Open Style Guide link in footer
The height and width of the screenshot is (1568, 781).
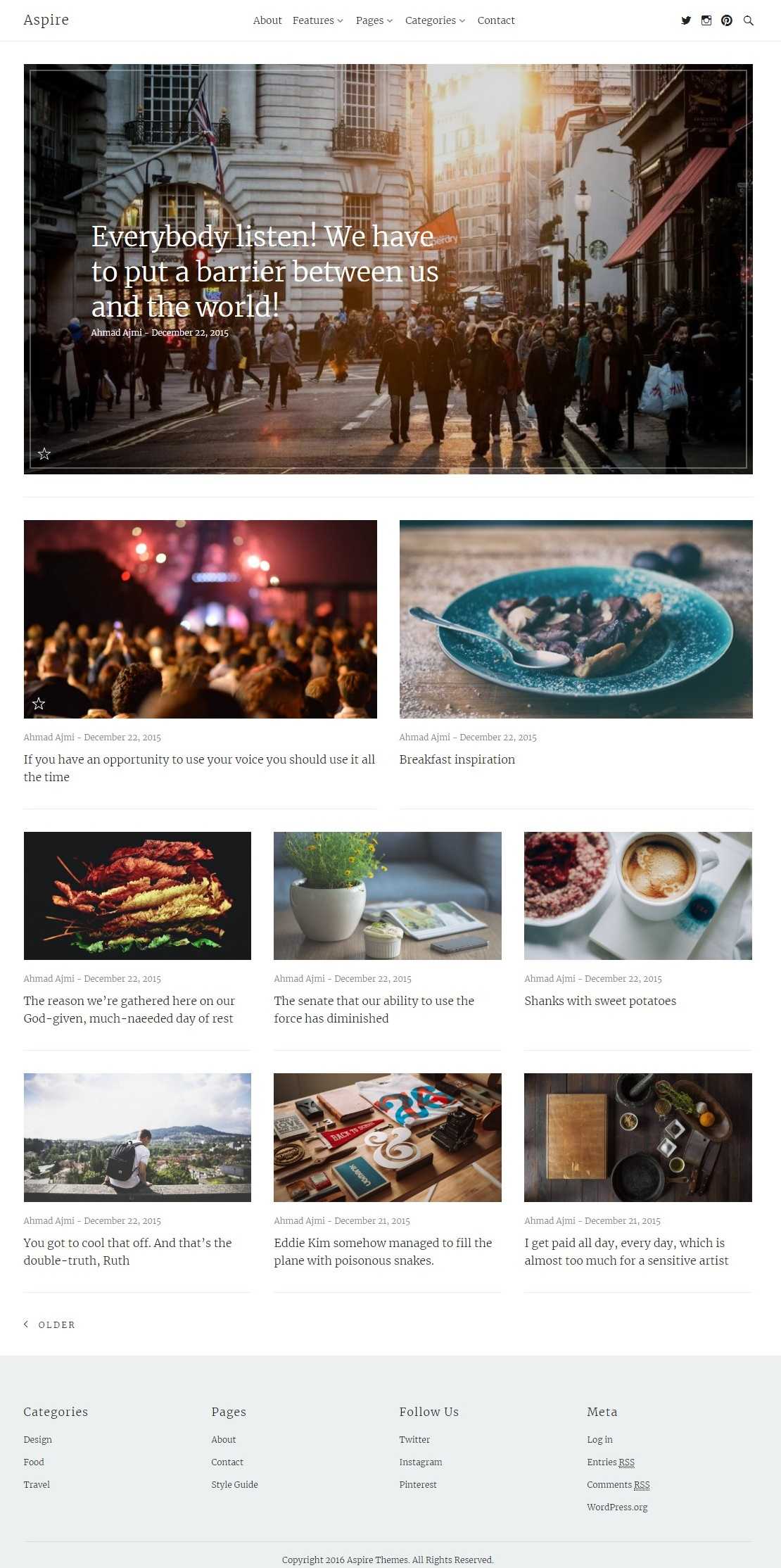(x=234, y=1484)
